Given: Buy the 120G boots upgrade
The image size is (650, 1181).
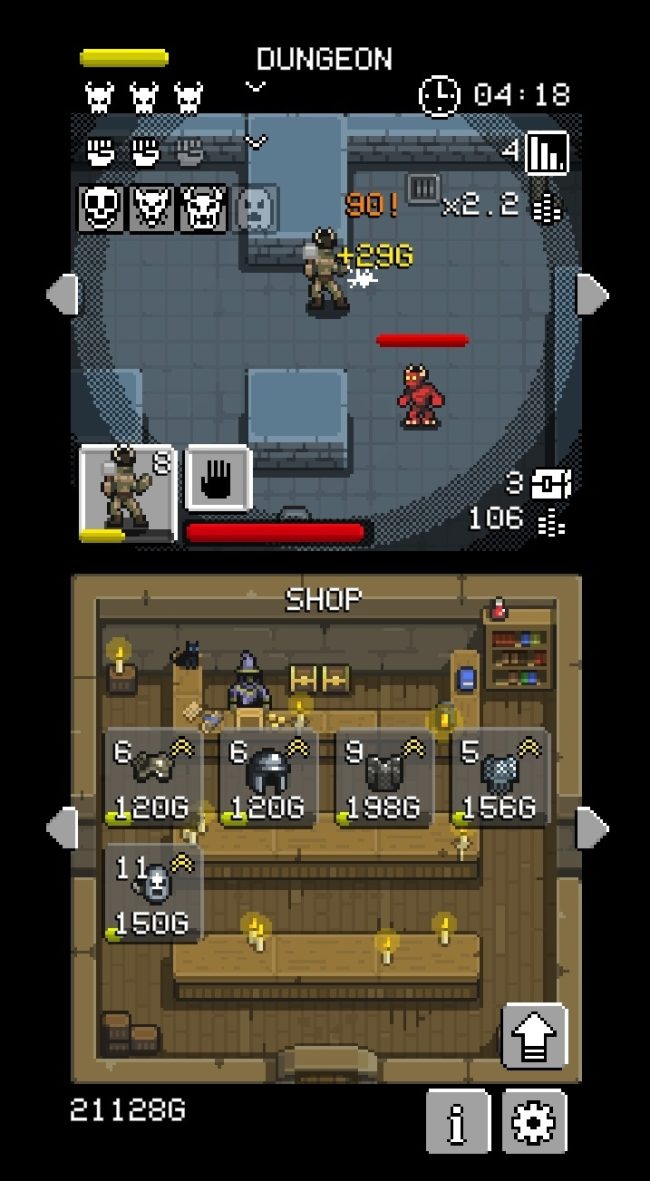Looking at the screenshot, I should 154,778.
